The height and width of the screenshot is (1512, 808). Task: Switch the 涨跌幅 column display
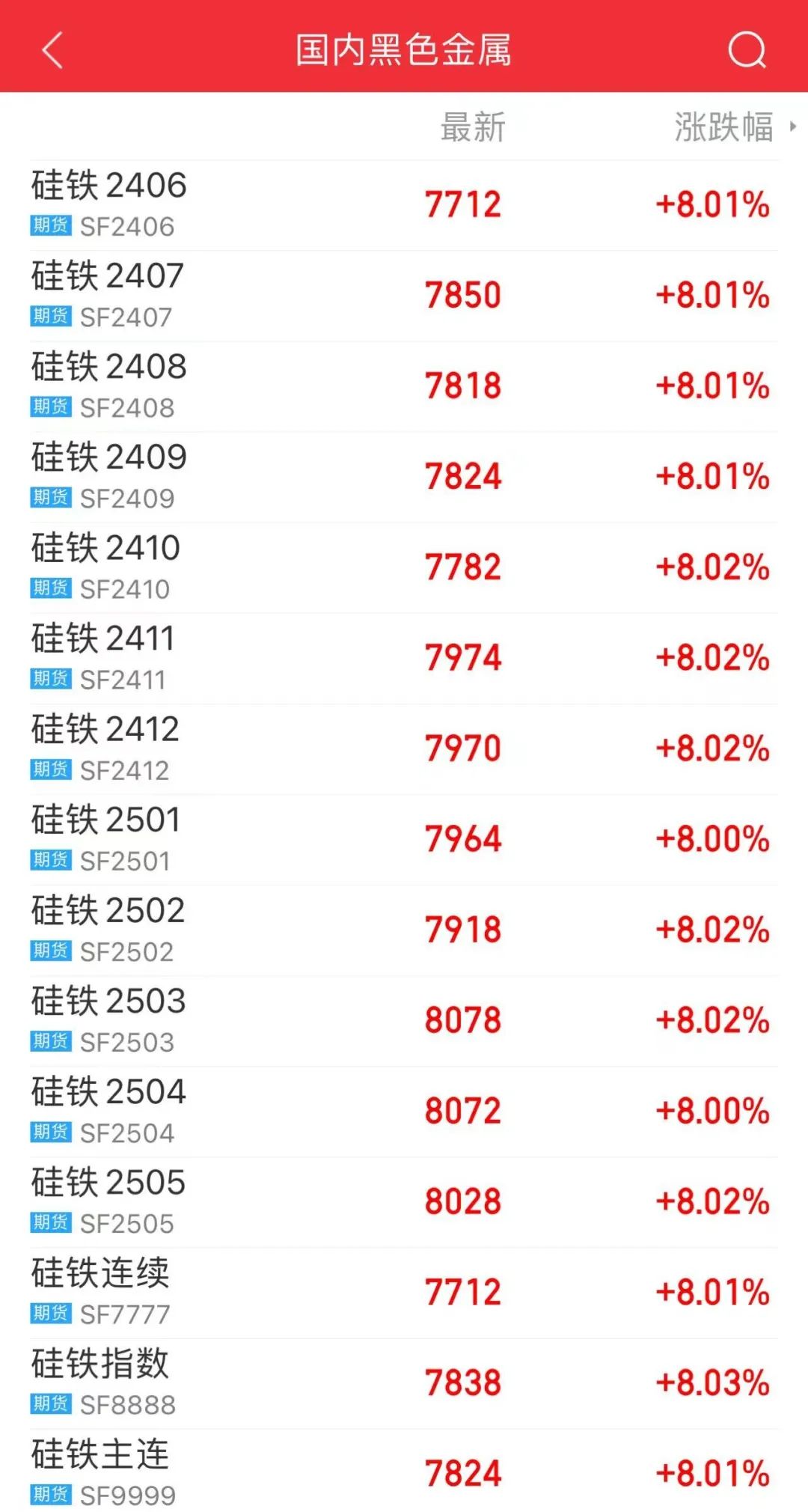[732, 126]
